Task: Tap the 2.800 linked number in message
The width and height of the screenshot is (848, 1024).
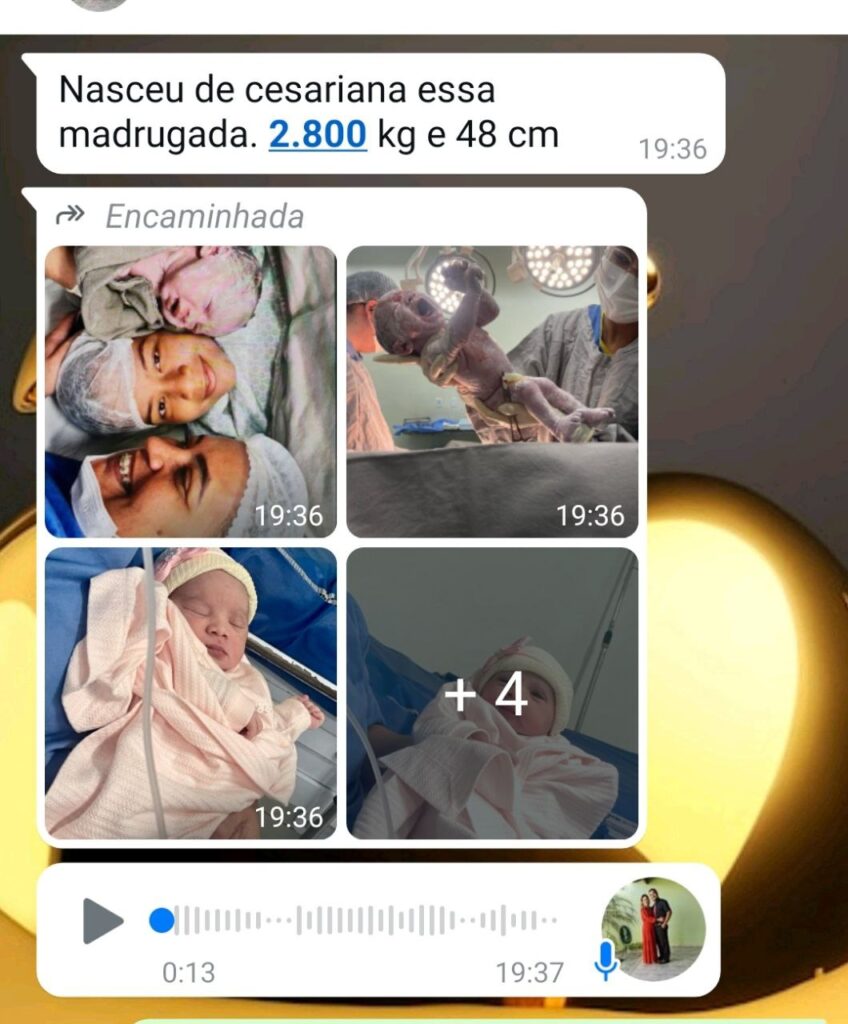Action: click(x=318, y=134)
